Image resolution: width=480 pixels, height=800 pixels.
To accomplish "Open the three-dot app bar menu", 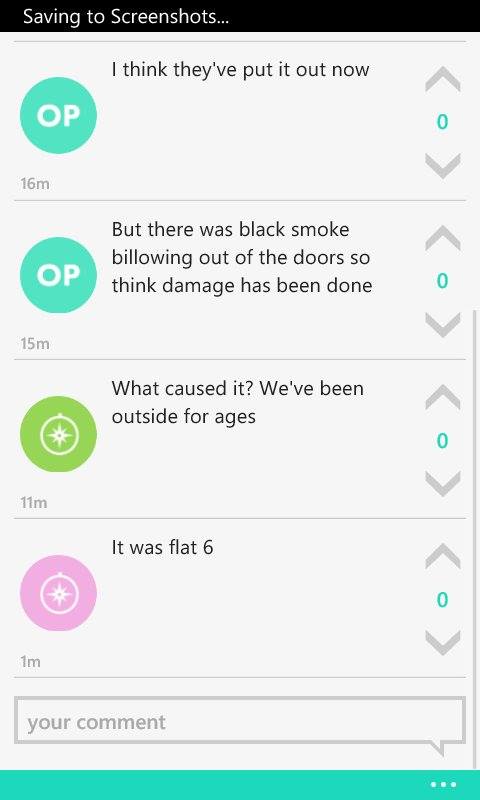I will tap(443, 785).
